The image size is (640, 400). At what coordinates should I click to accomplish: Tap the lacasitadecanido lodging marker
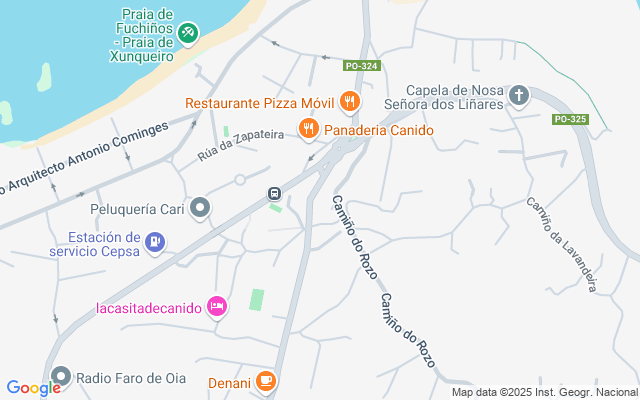216,306
